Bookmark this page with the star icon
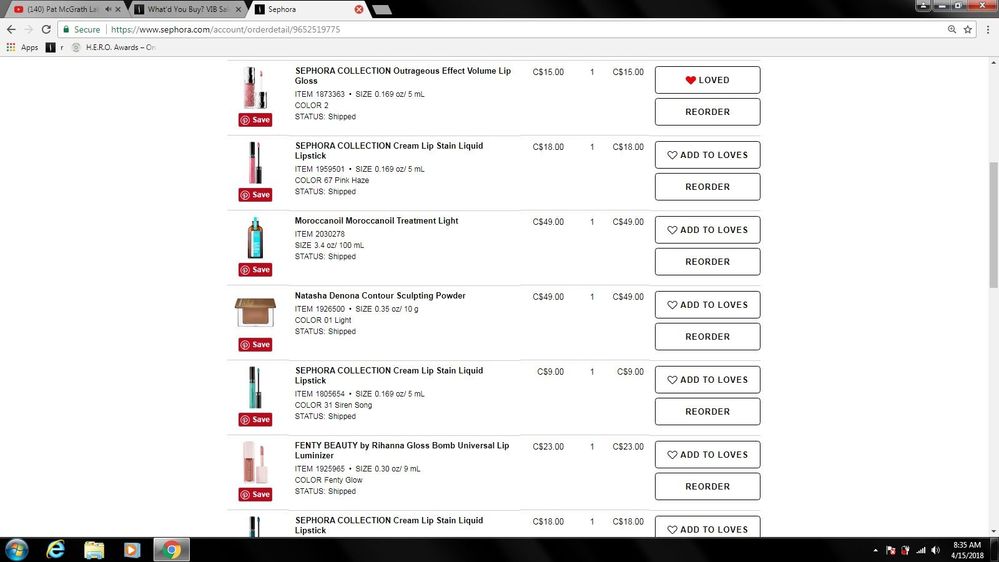 coord(968,30)
